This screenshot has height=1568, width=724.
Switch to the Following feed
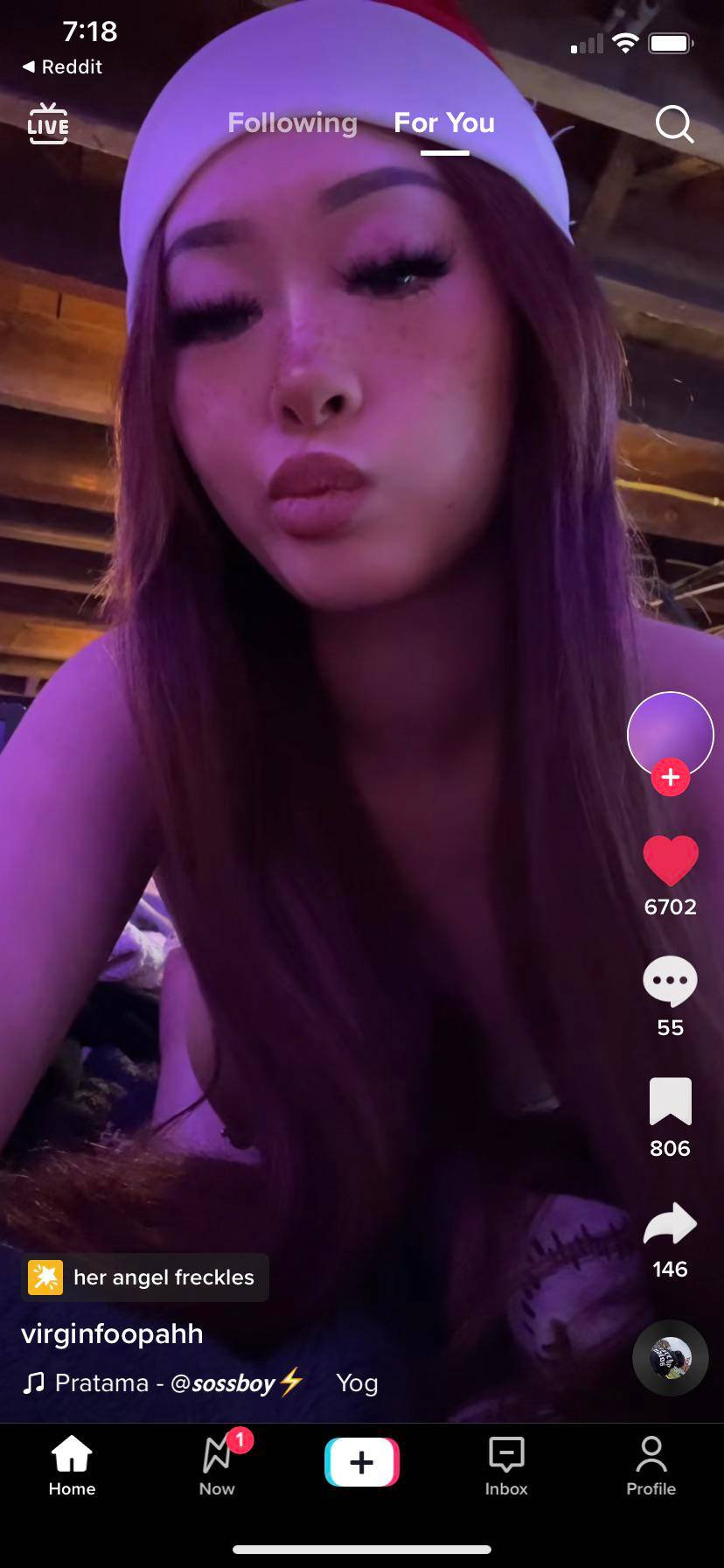click(292, 123)
